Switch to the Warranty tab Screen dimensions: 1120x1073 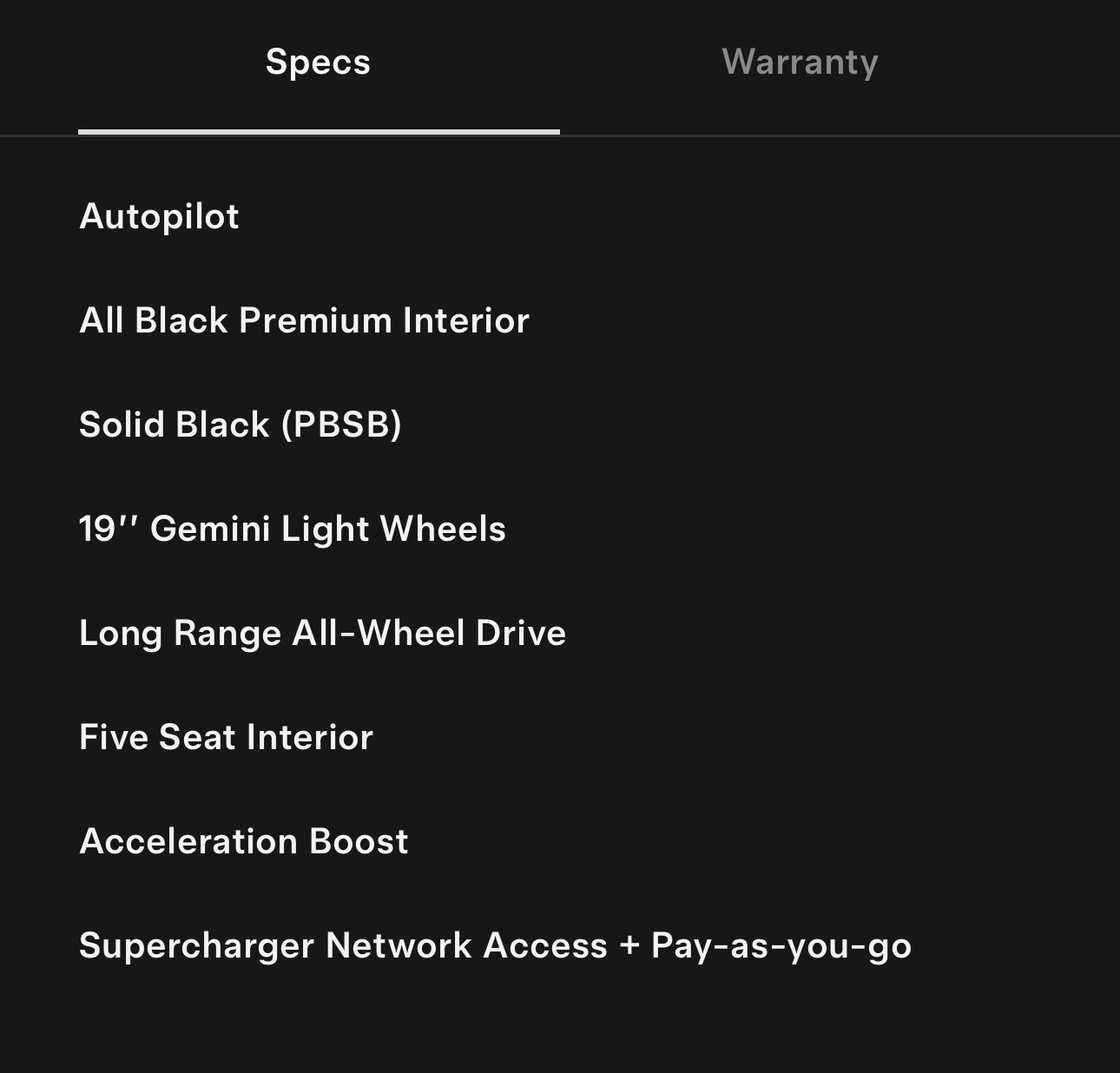click(x=800, y=63)
